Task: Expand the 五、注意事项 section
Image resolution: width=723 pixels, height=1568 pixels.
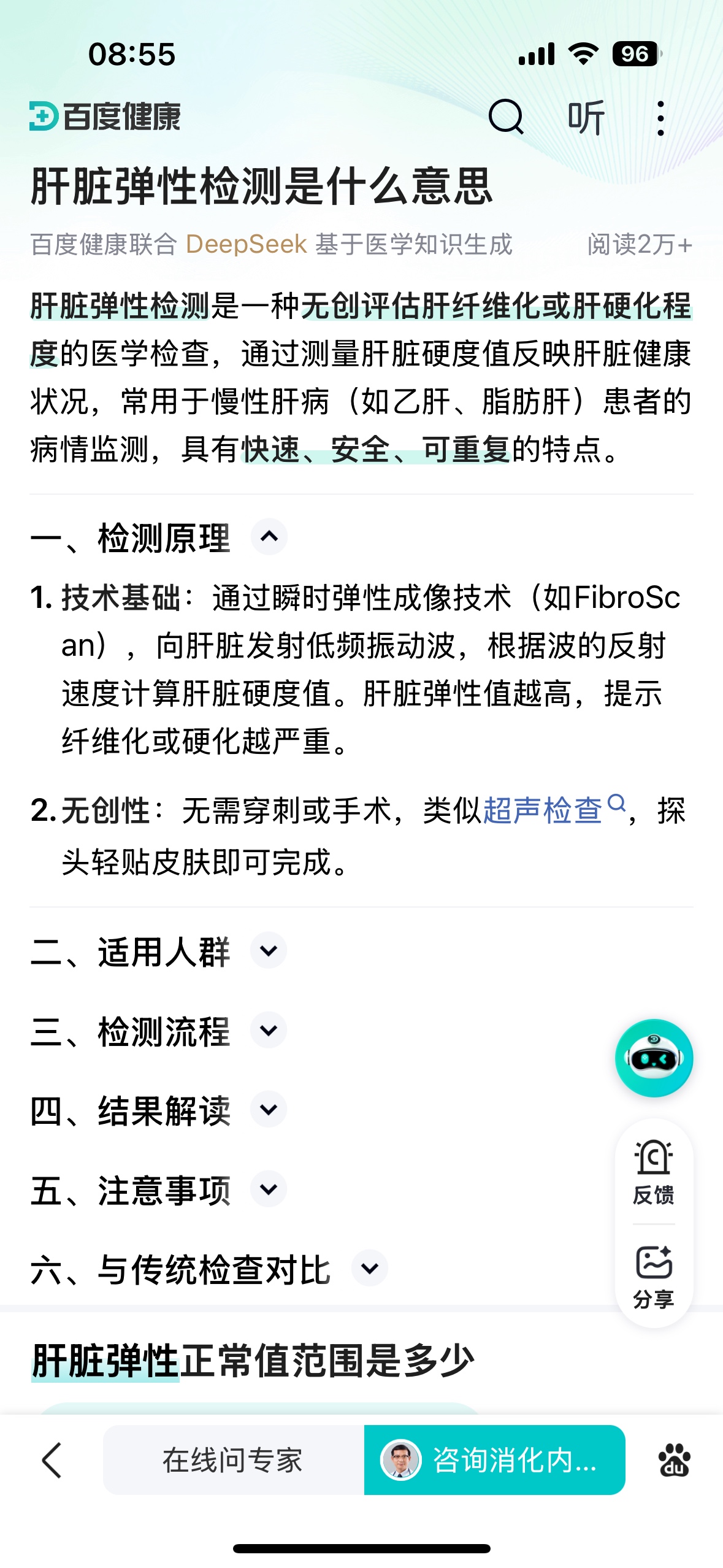Action: point(269,1189)
